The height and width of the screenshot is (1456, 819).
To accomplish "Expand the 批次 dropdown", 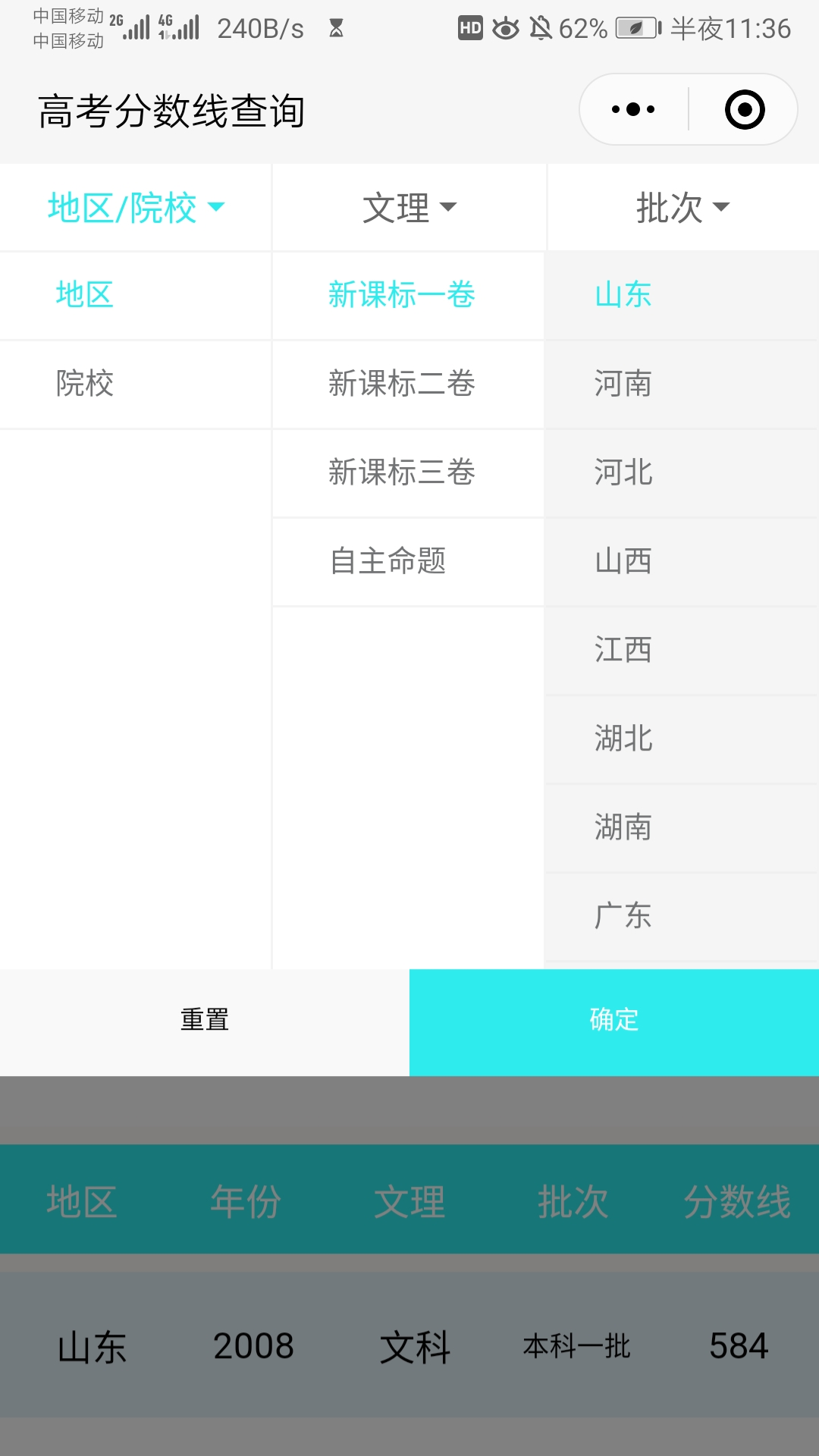I will (x=682, y=207).
